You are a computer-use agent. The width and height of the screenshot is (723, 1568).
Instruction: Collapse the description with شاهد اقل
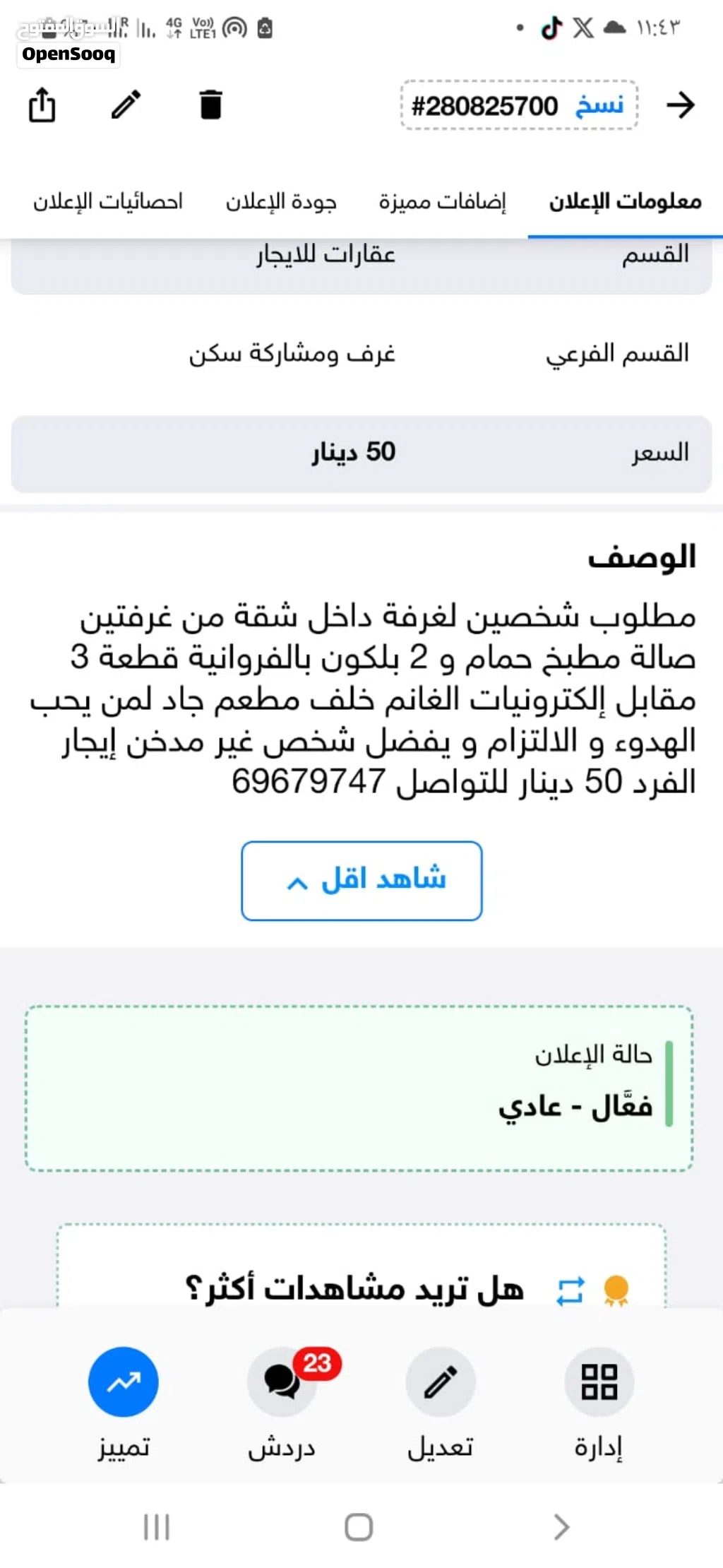(x=361, y=881)
